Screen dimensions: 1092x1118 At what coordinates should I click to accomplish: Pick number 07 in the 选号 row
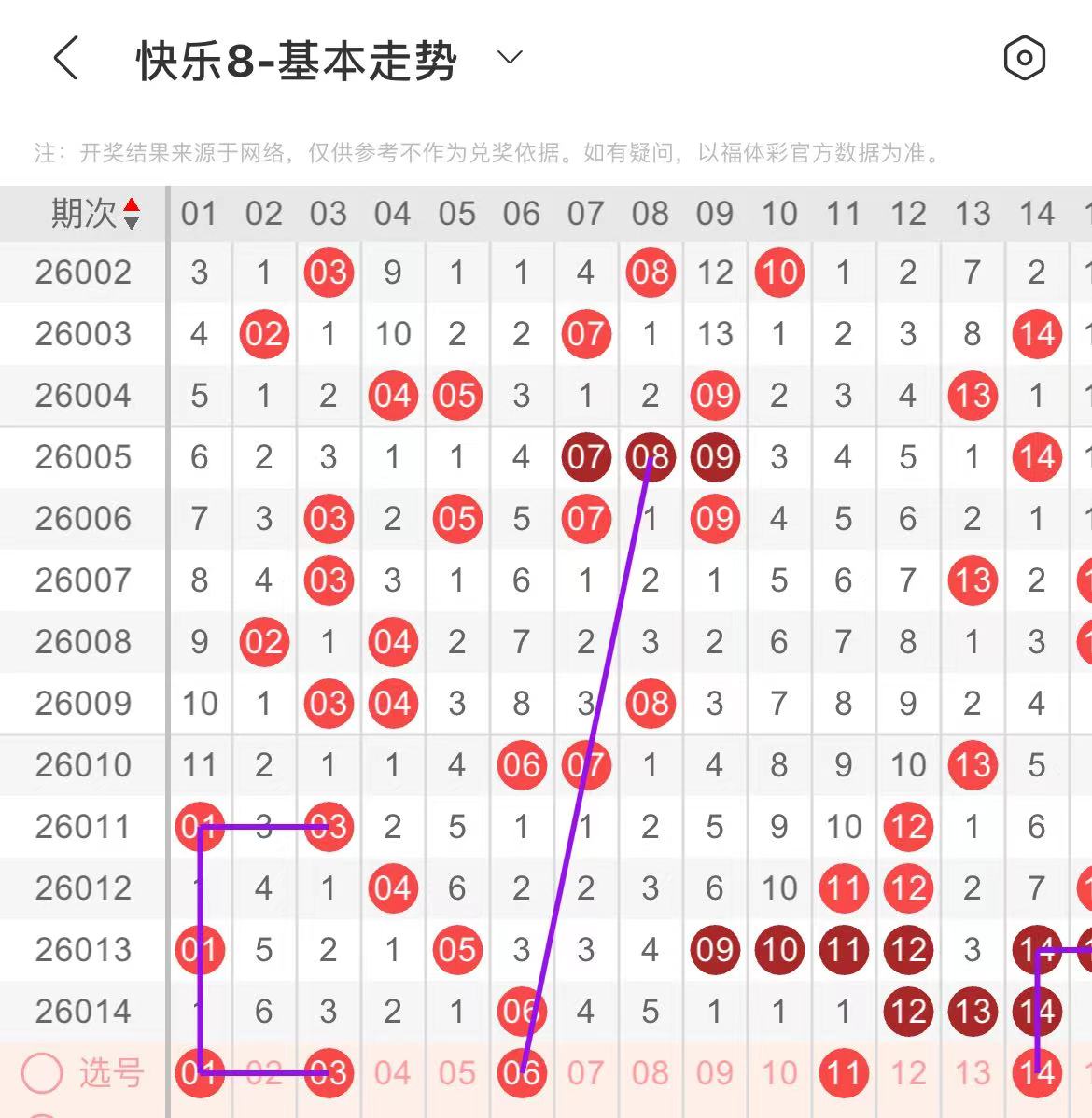click(585, 1073)
